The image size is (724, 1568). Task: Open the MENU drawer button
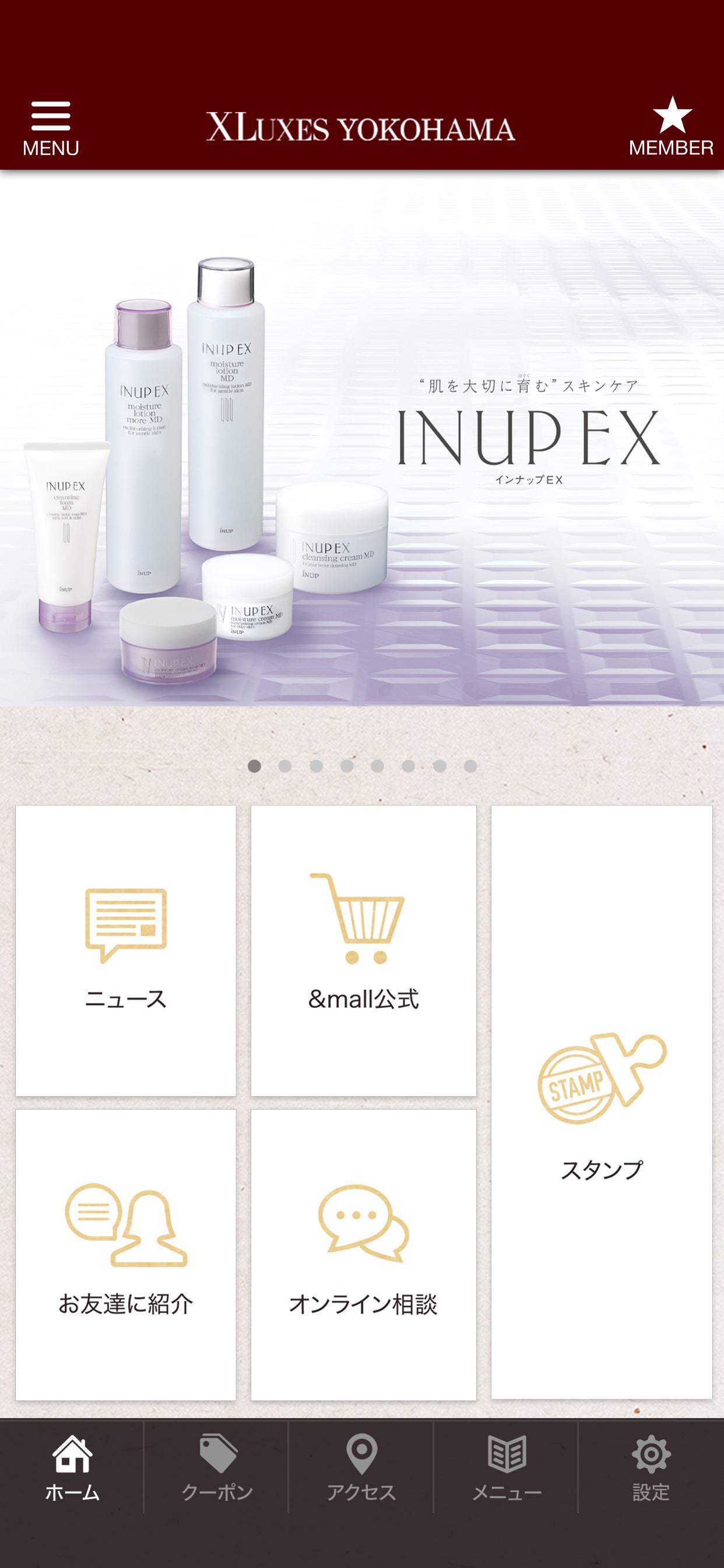(51, 128)
